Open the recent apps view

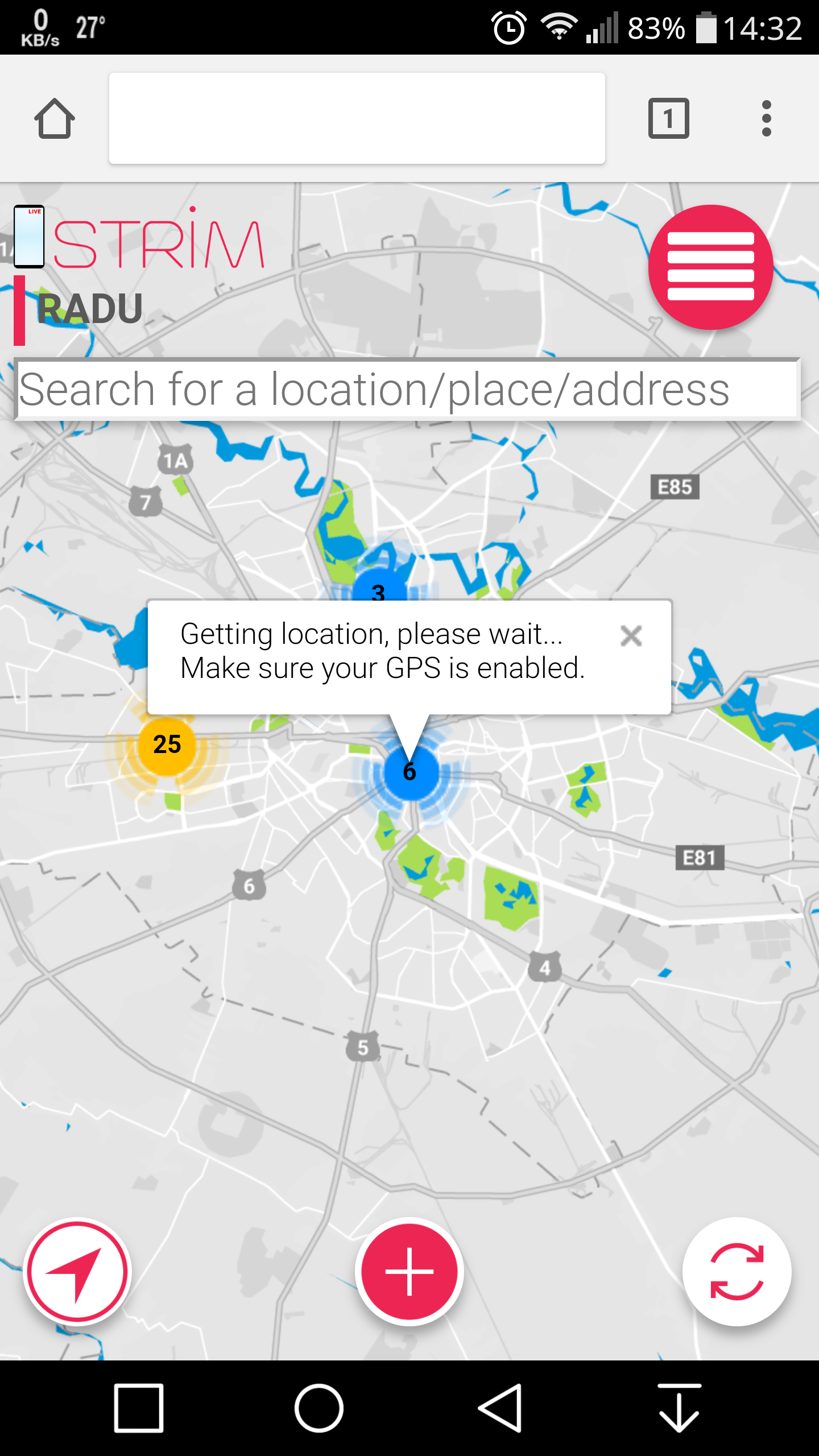(139, 1408)
